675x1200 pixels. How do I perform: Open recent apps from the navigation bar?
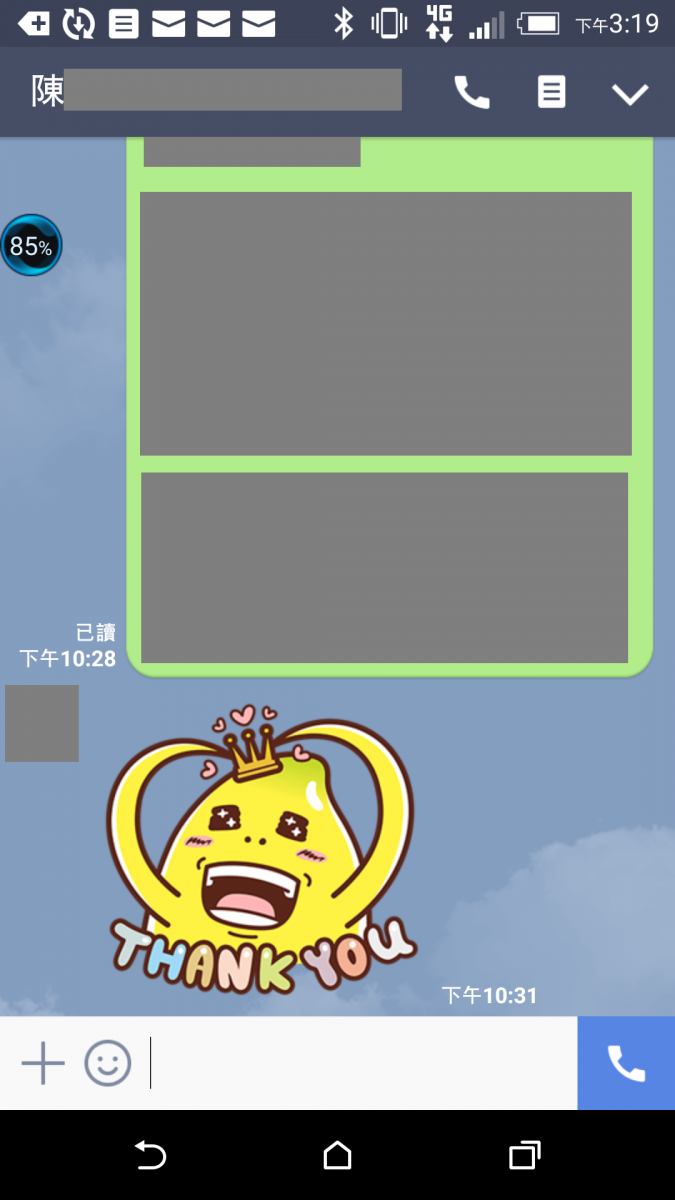pyautogui.click(x=524, y=1156)
